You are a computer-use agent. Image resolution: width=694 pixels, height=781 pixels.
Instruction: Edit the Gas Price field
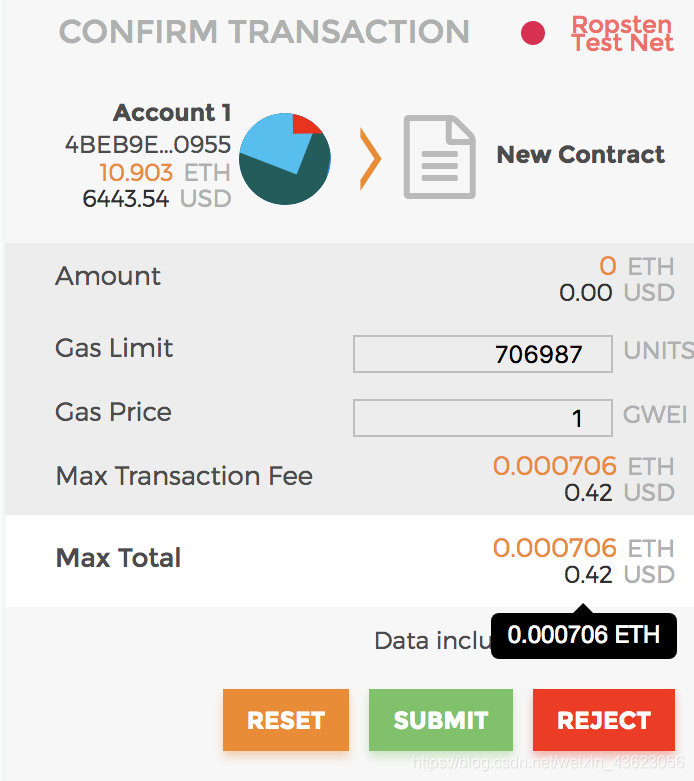pyautogui.click(x=482, y=418)
